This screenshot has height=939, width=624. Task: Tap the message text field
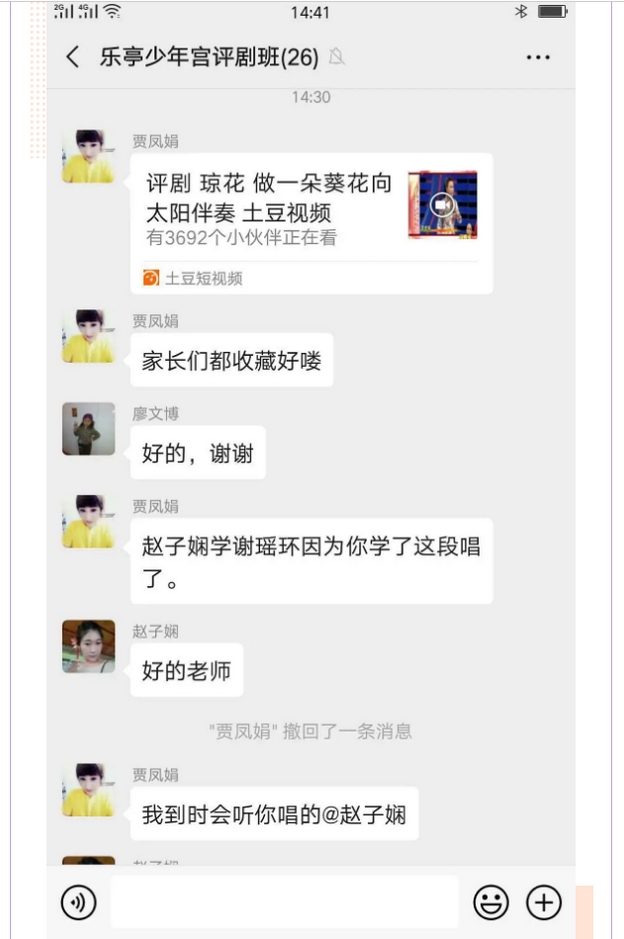pos(284,902)
